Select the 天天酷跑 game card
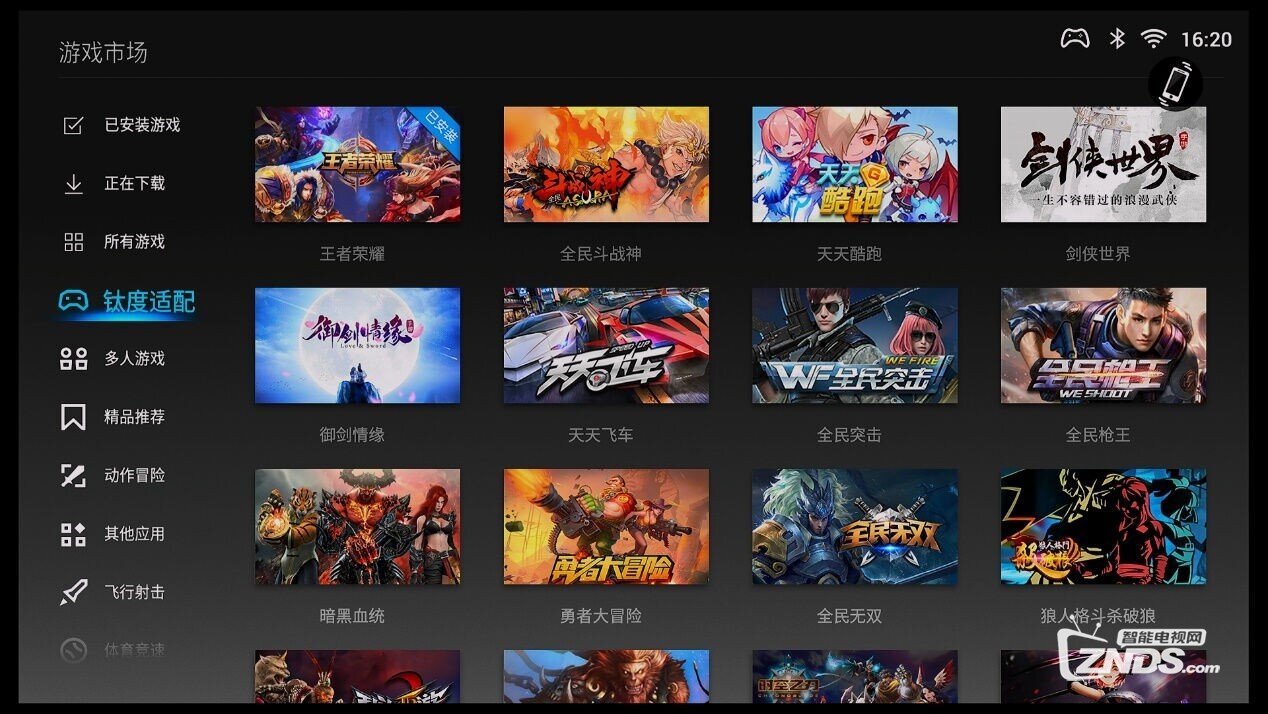This screenshot has width=1268, height=714. click(854, 165)
